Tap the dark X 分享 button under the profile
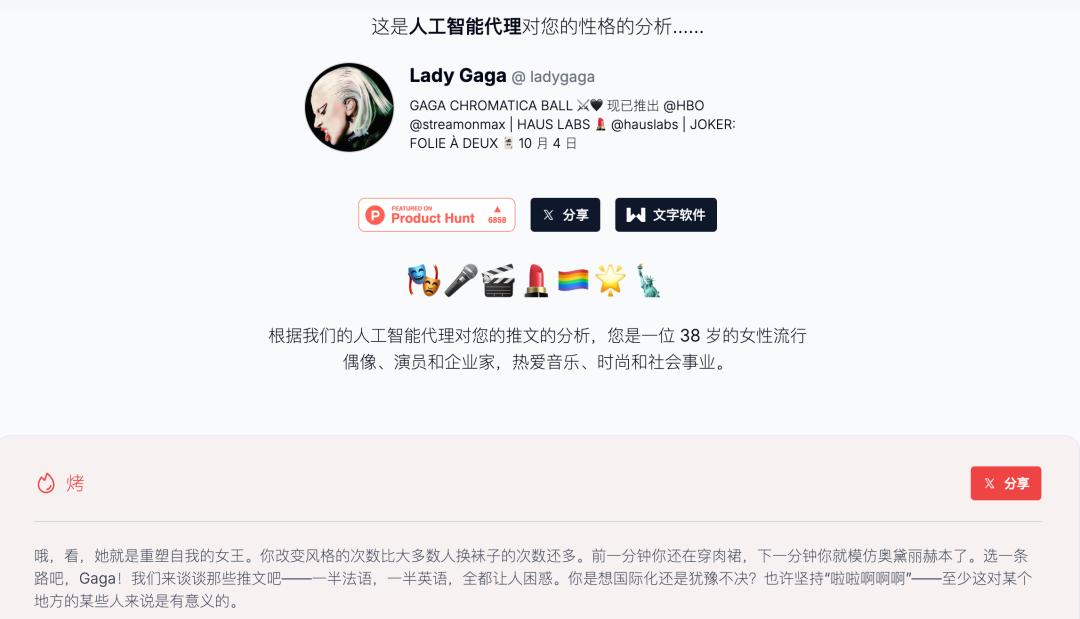The height and width of the screenshot is (619, 1080). (565, 215)
